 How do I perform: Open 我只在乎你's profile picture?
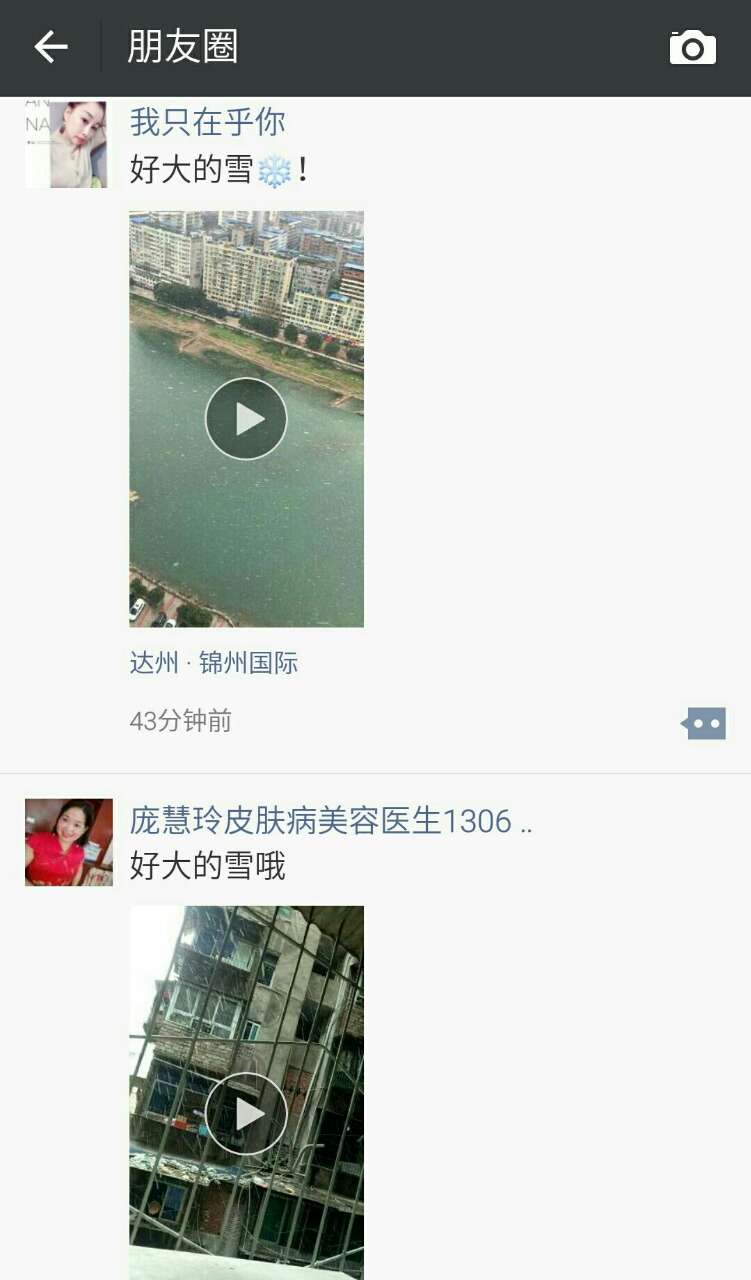tap(67, 144)
